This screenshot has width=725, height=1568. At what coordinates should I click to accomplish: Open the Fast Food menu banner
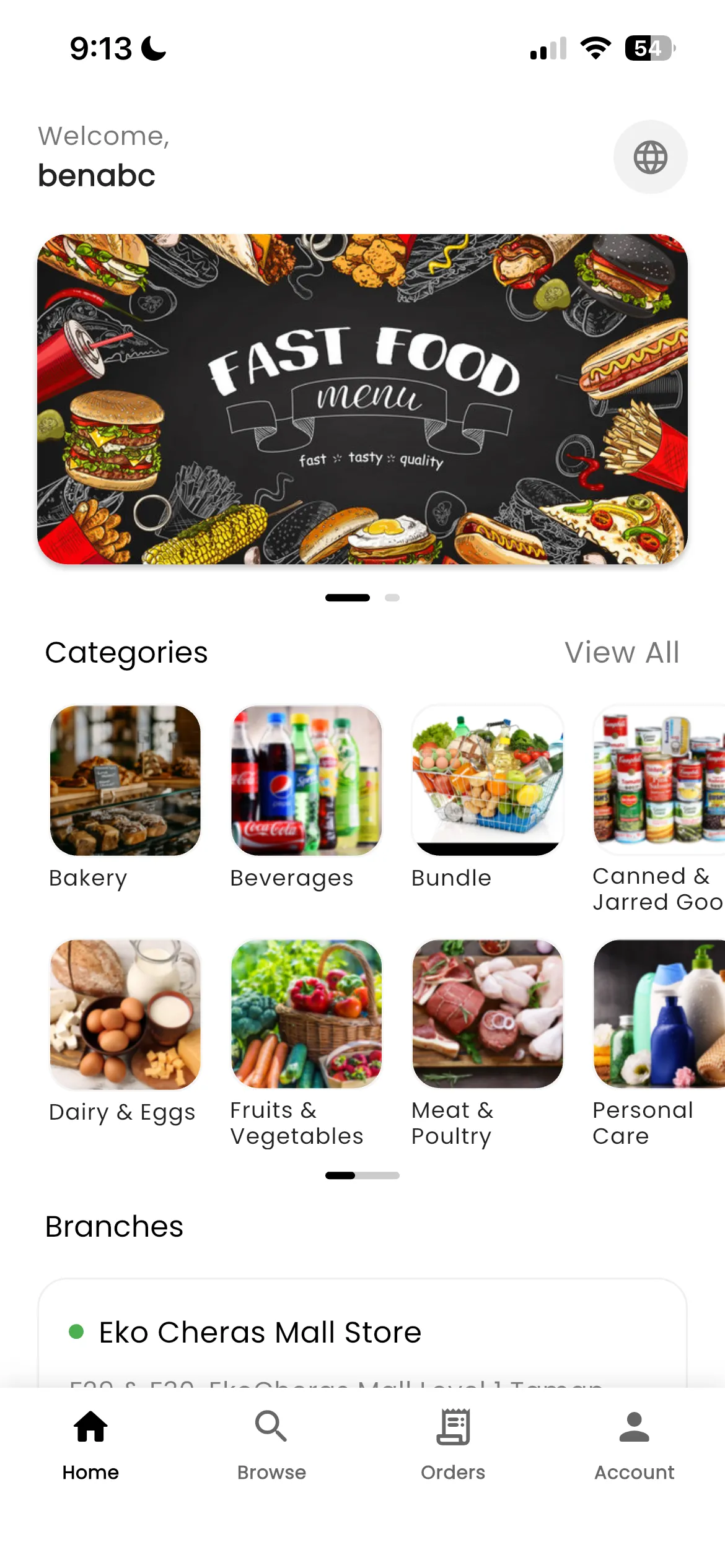click(x=362, y=399)
